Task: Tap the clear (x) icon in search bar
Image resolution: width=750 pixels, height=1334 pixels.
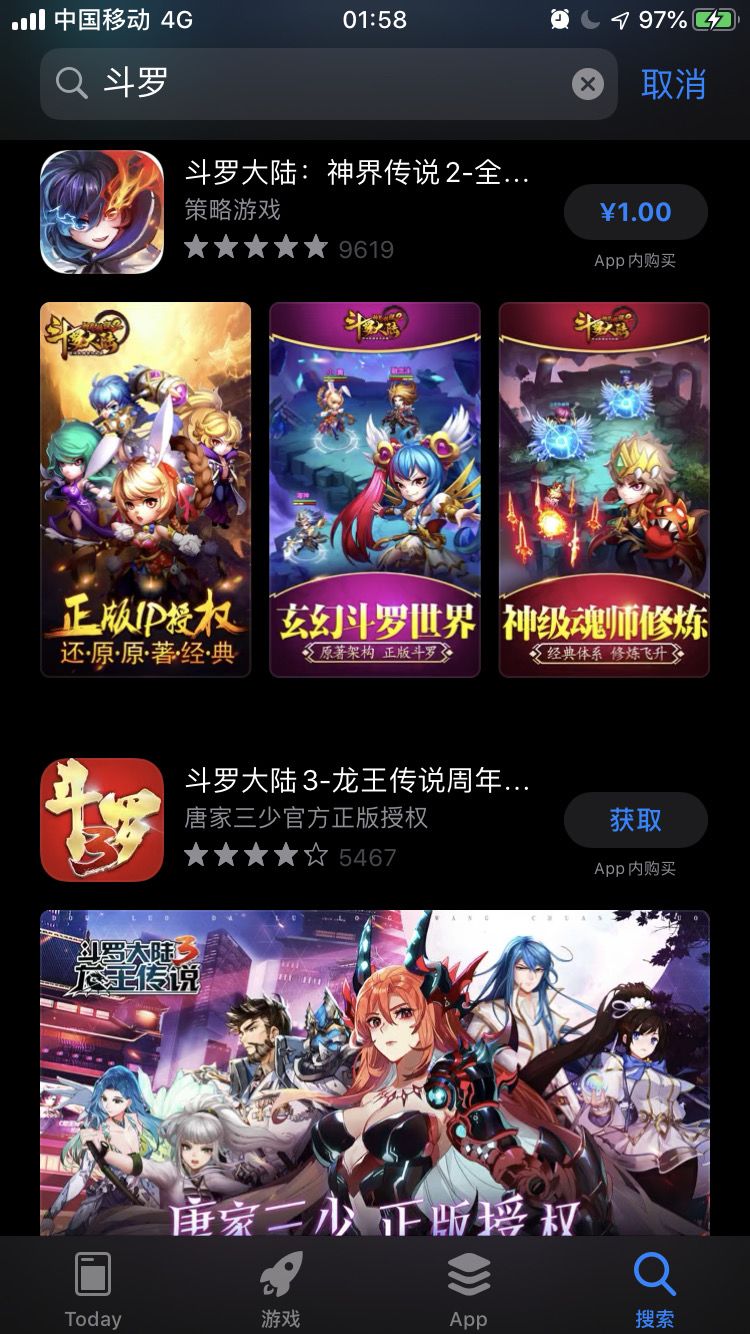Action: (x=588, y=83)
